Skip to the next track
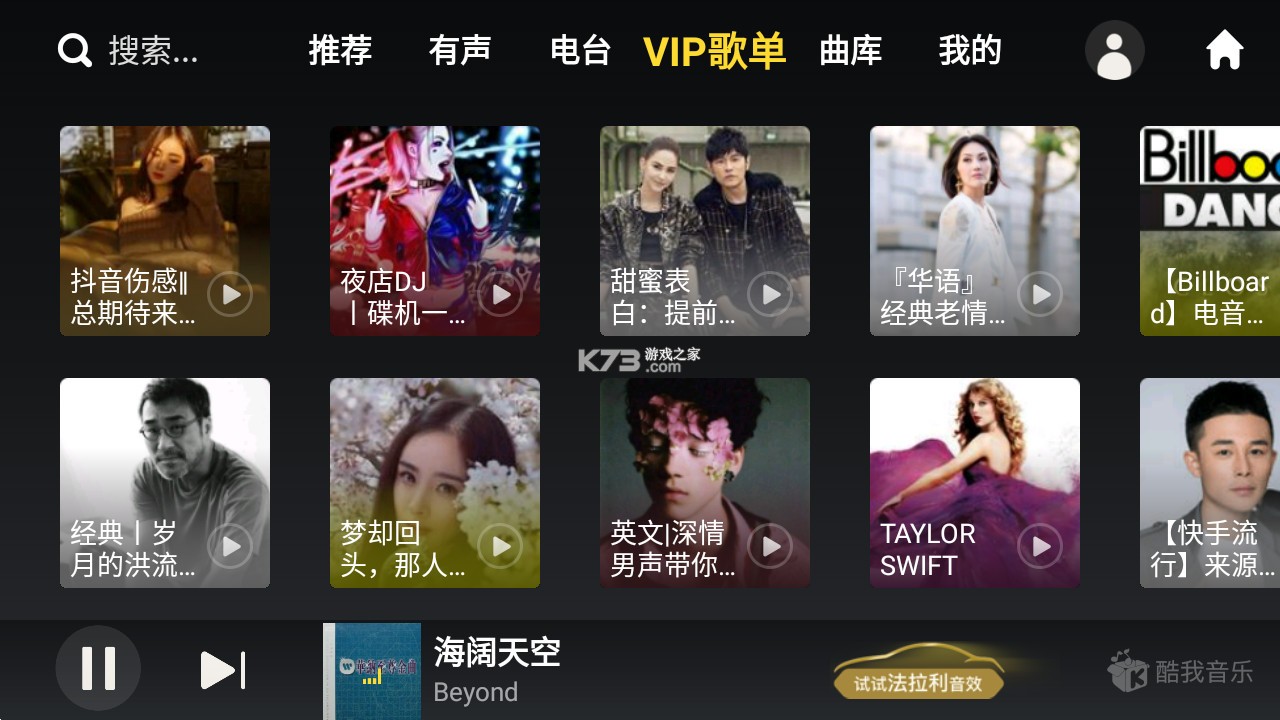This screenshot has width=1280, height=720. click(222, 670)
